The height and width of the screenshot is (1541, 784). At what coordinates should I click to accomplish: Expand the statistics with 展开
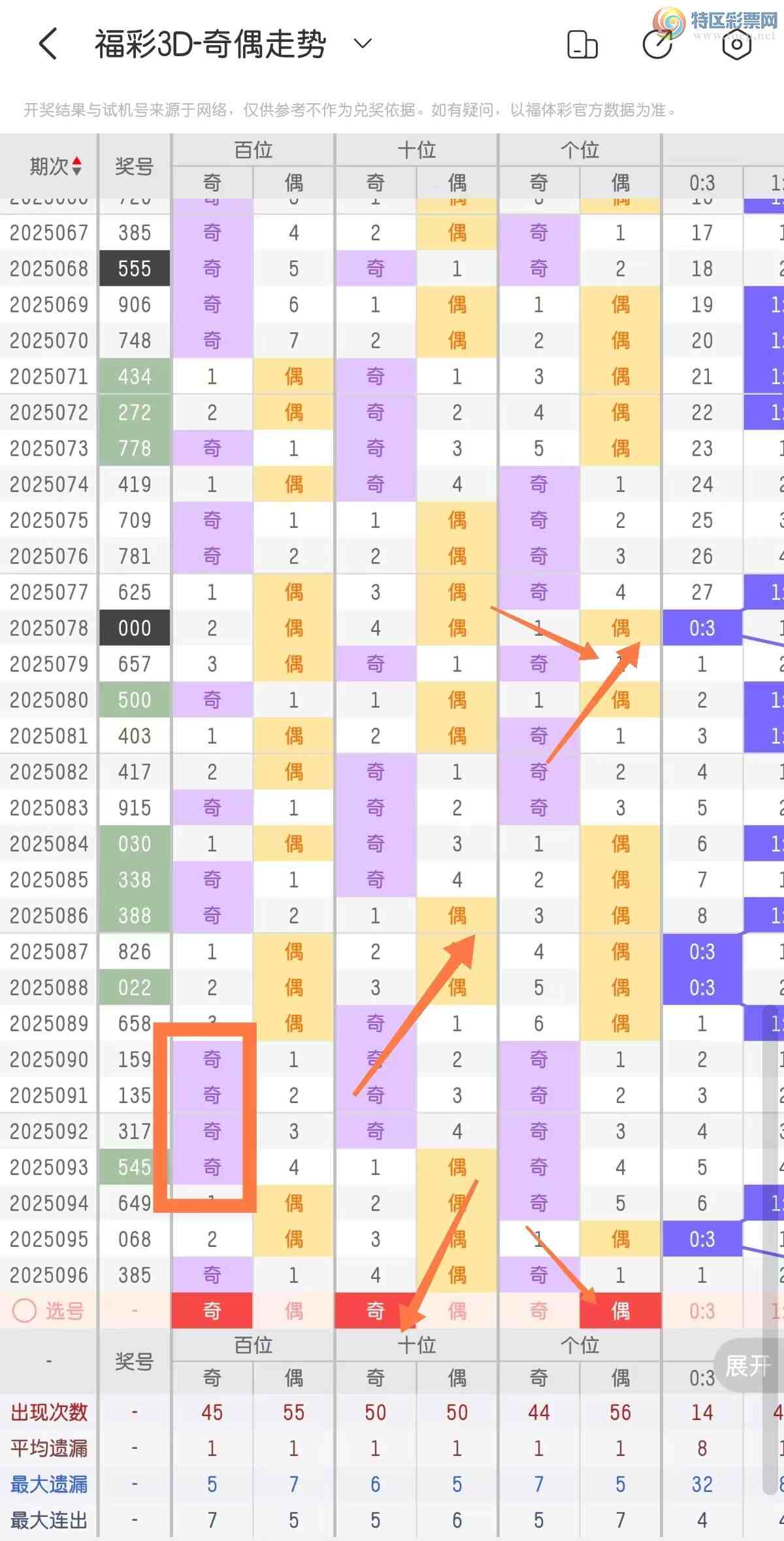(x=747, y=1365)
